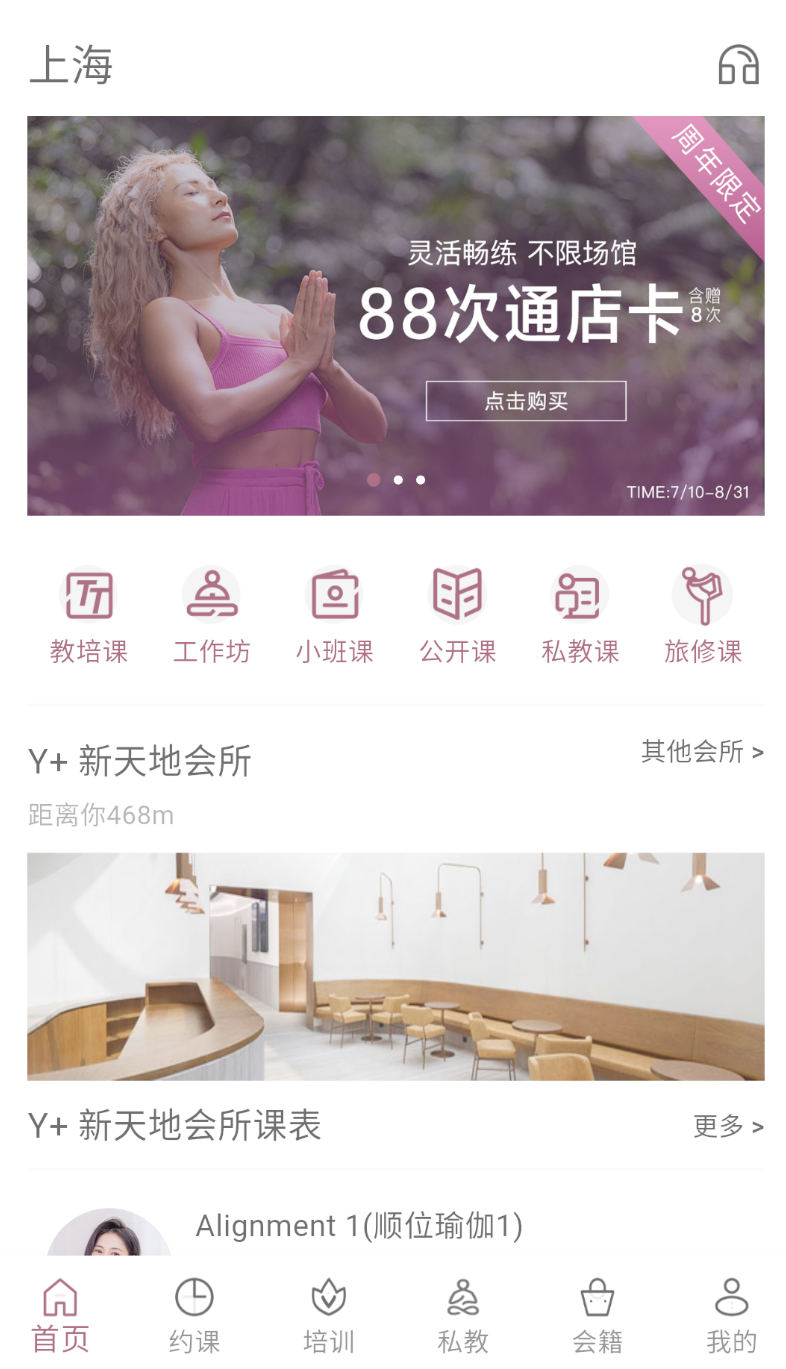This screenshot has width=786, height=1369.
Task: Select the 首页 tab
Action: [x=60, y=1315]
